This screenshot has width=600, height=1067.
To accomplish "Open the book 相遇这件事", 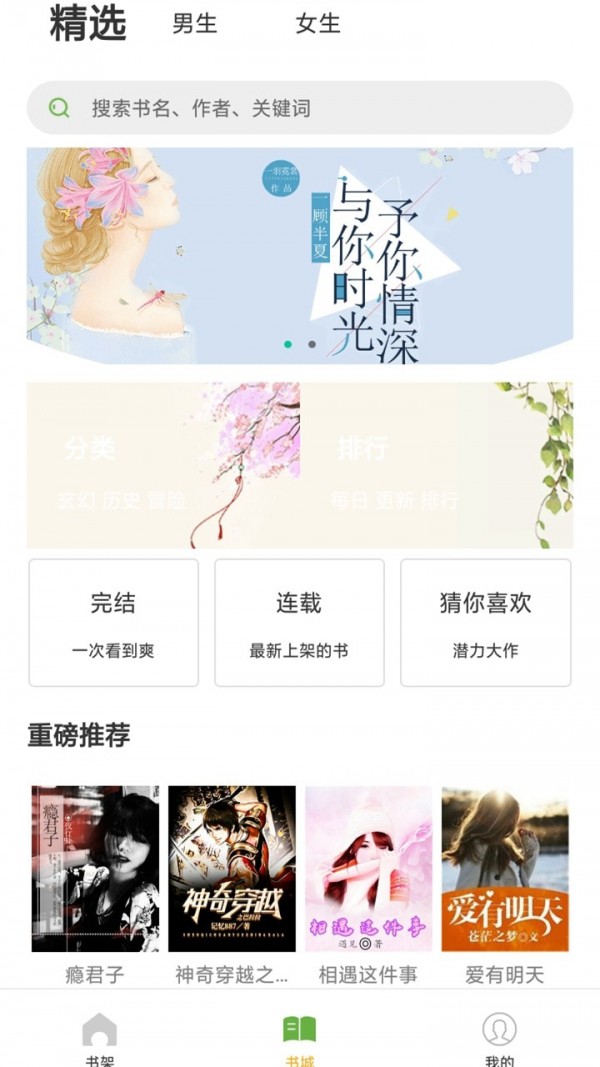I will 368,869.
